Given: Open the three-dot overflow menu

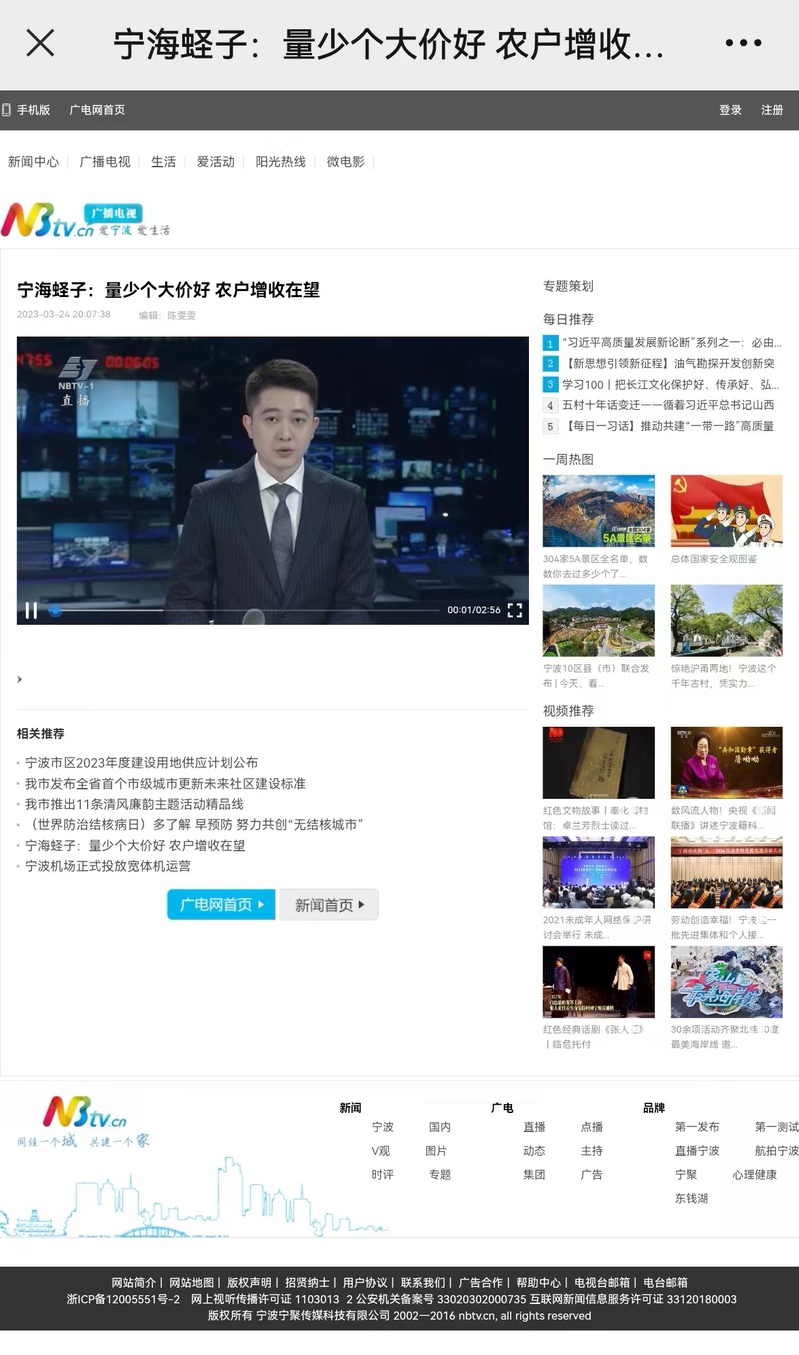Looking at the screenshot, I should (743, 43).
